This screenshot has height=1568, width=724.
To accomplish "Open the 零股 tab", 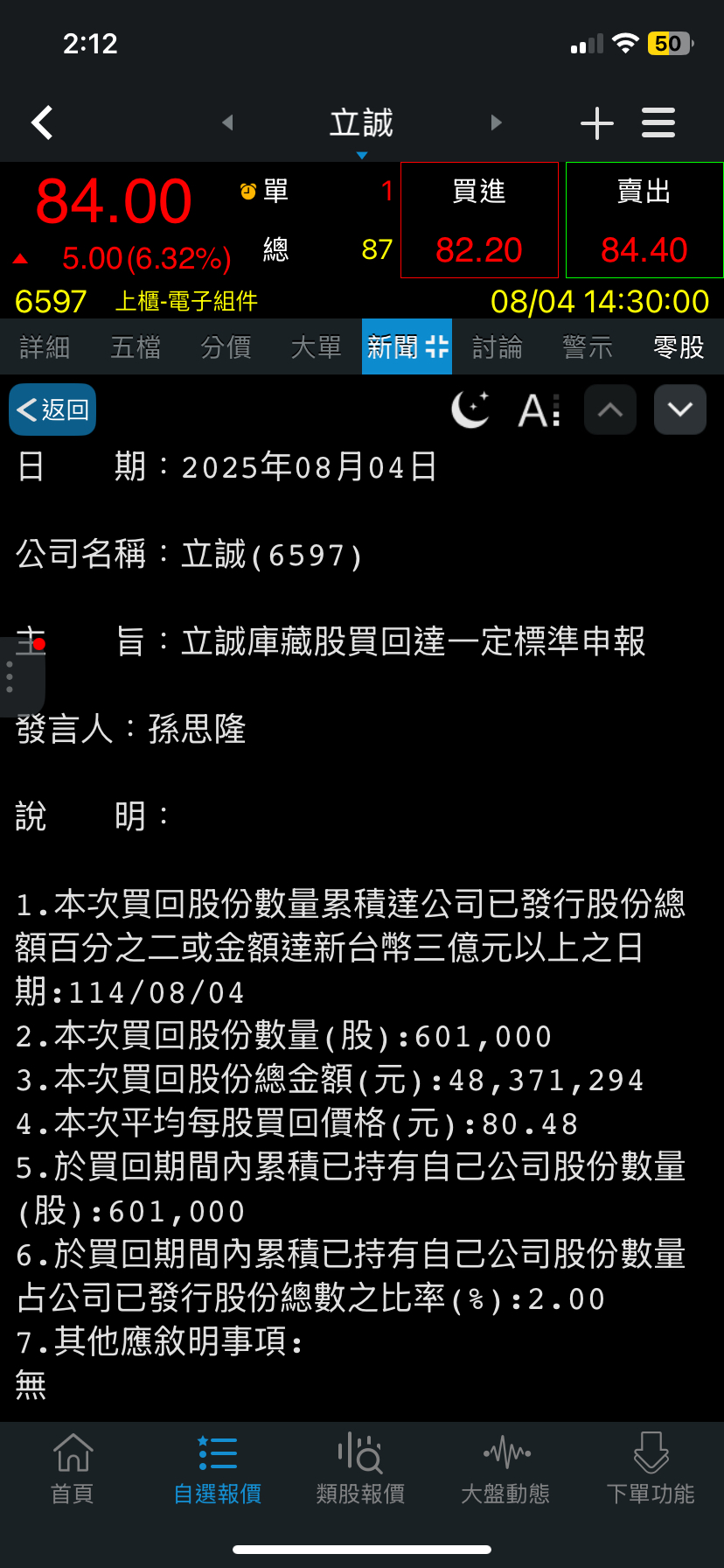I will (x=679, y=347).
